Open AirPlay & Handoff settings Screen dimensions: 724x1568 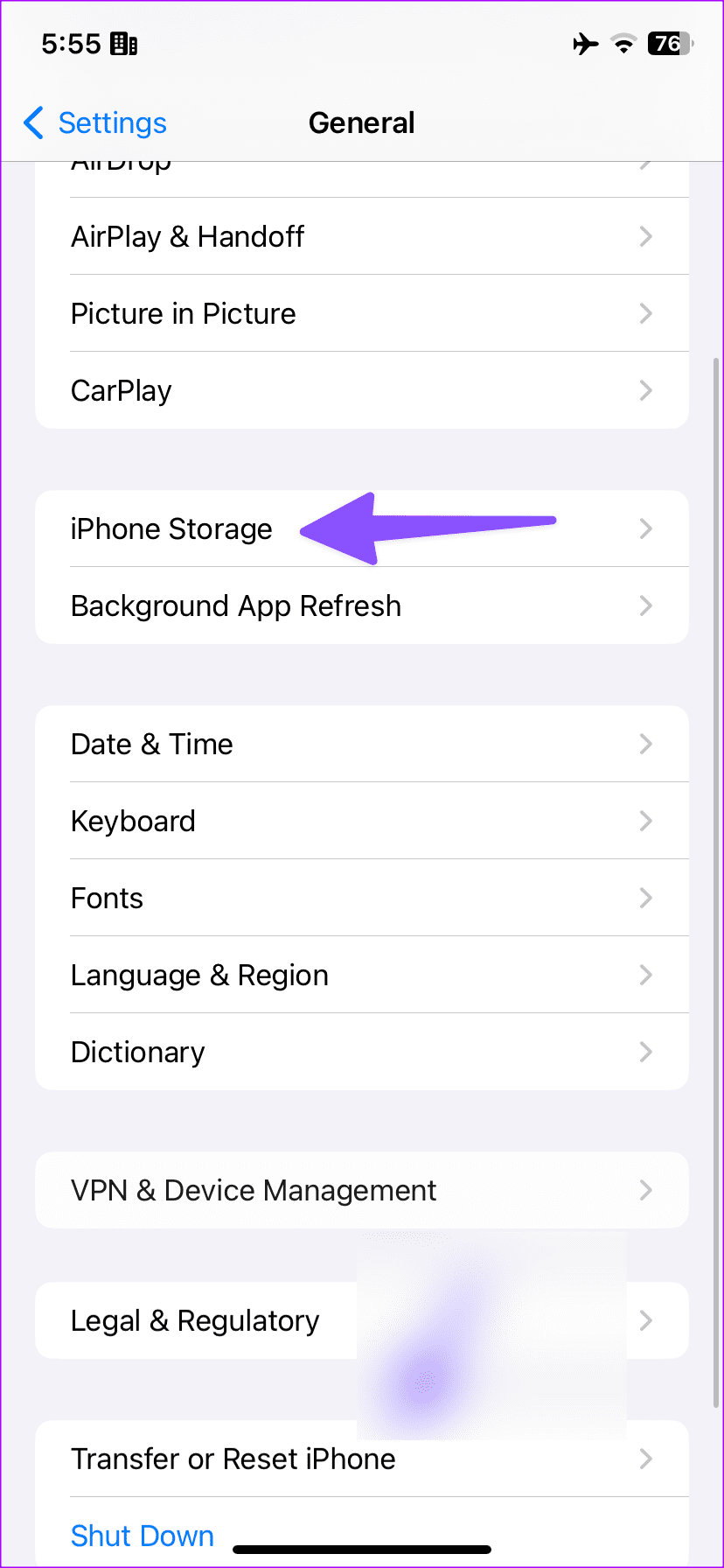point(187,236)
